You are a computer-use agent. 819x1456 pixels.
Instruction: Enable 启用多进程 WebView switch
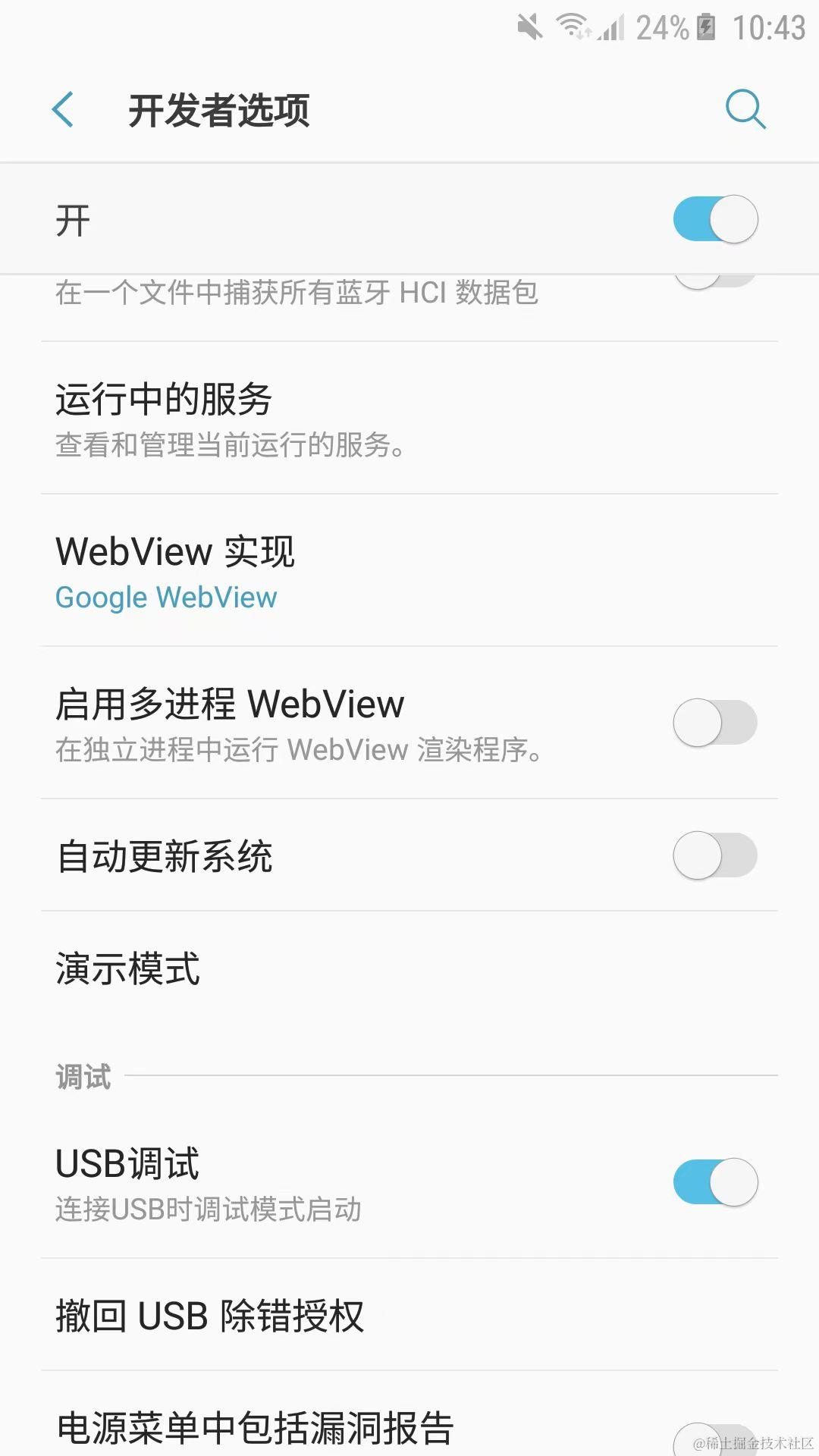[x=715, y=723]
